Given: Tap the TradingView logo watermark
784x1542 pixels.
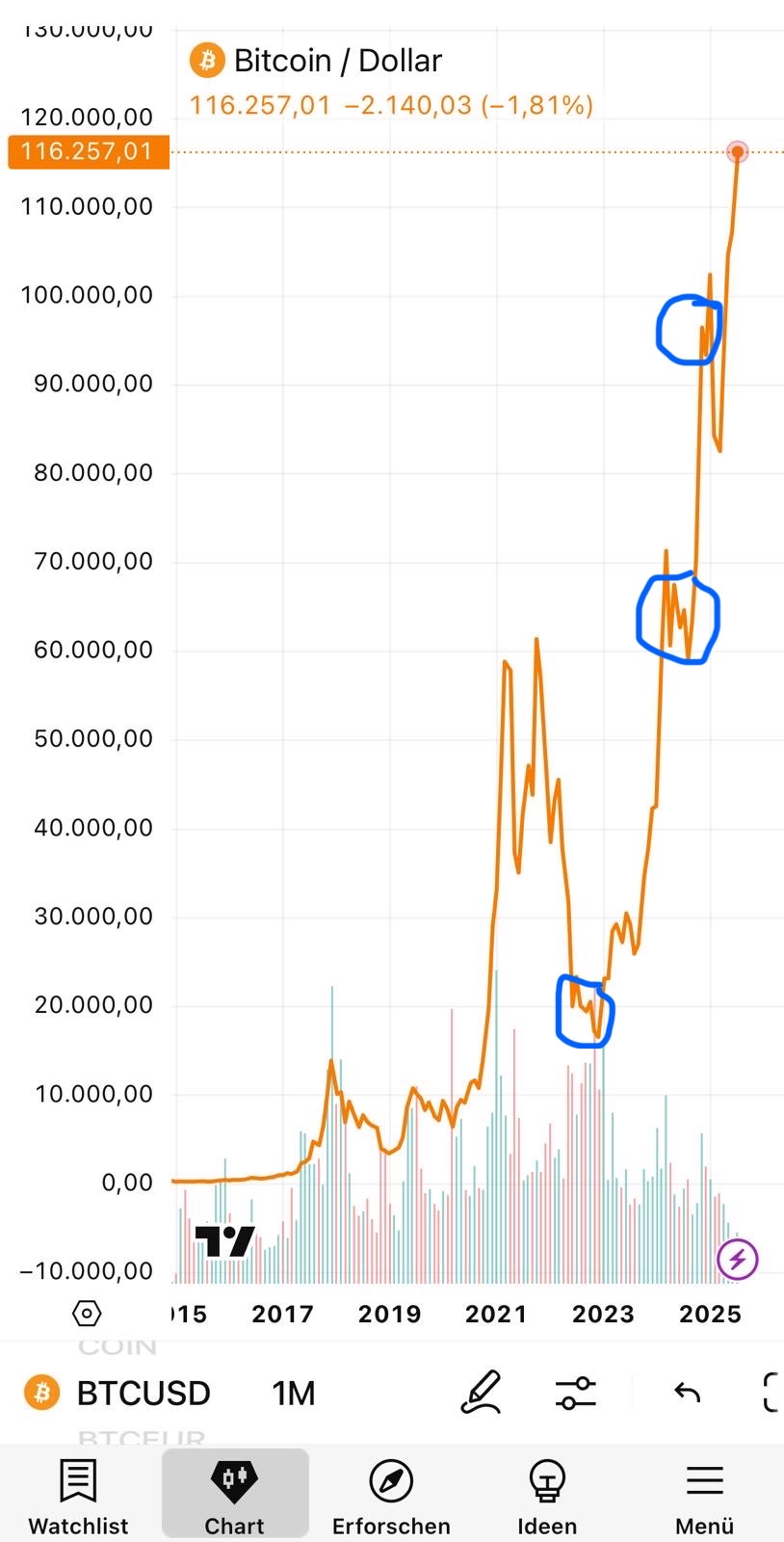Looking at the screenshot, I should (x=223, y=1241).
